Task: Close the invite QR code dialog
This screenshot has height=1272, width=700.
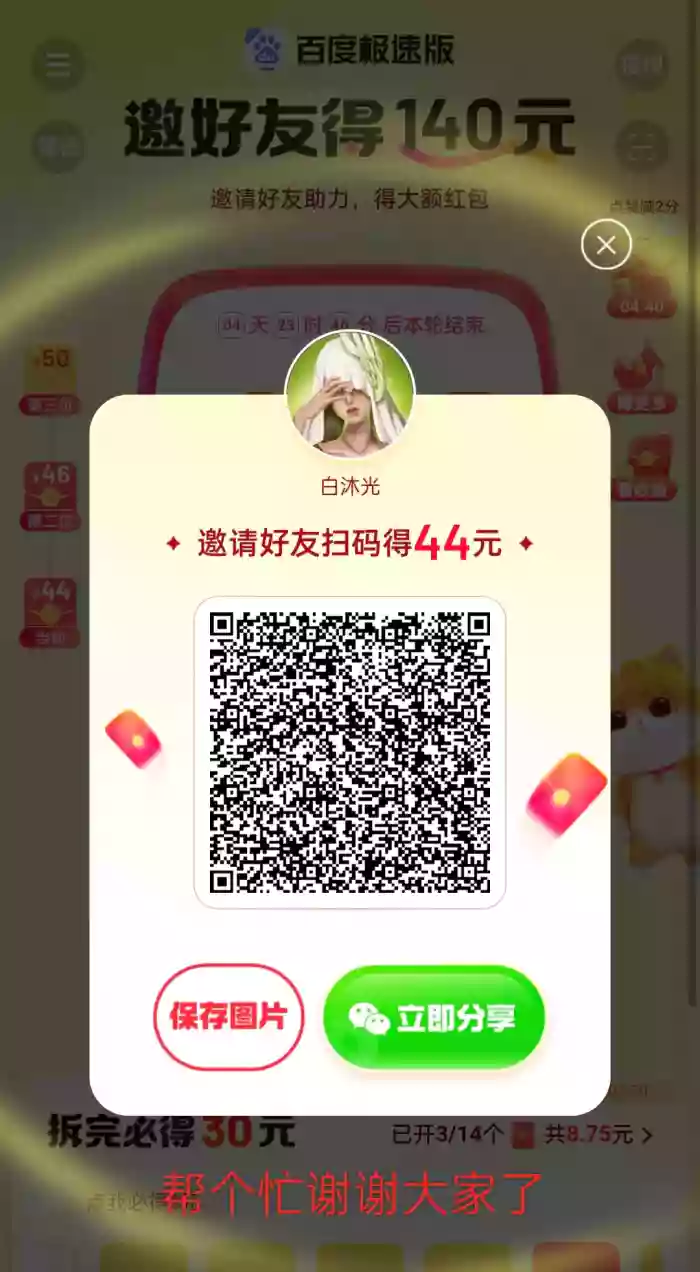Action: click(606, 245)
